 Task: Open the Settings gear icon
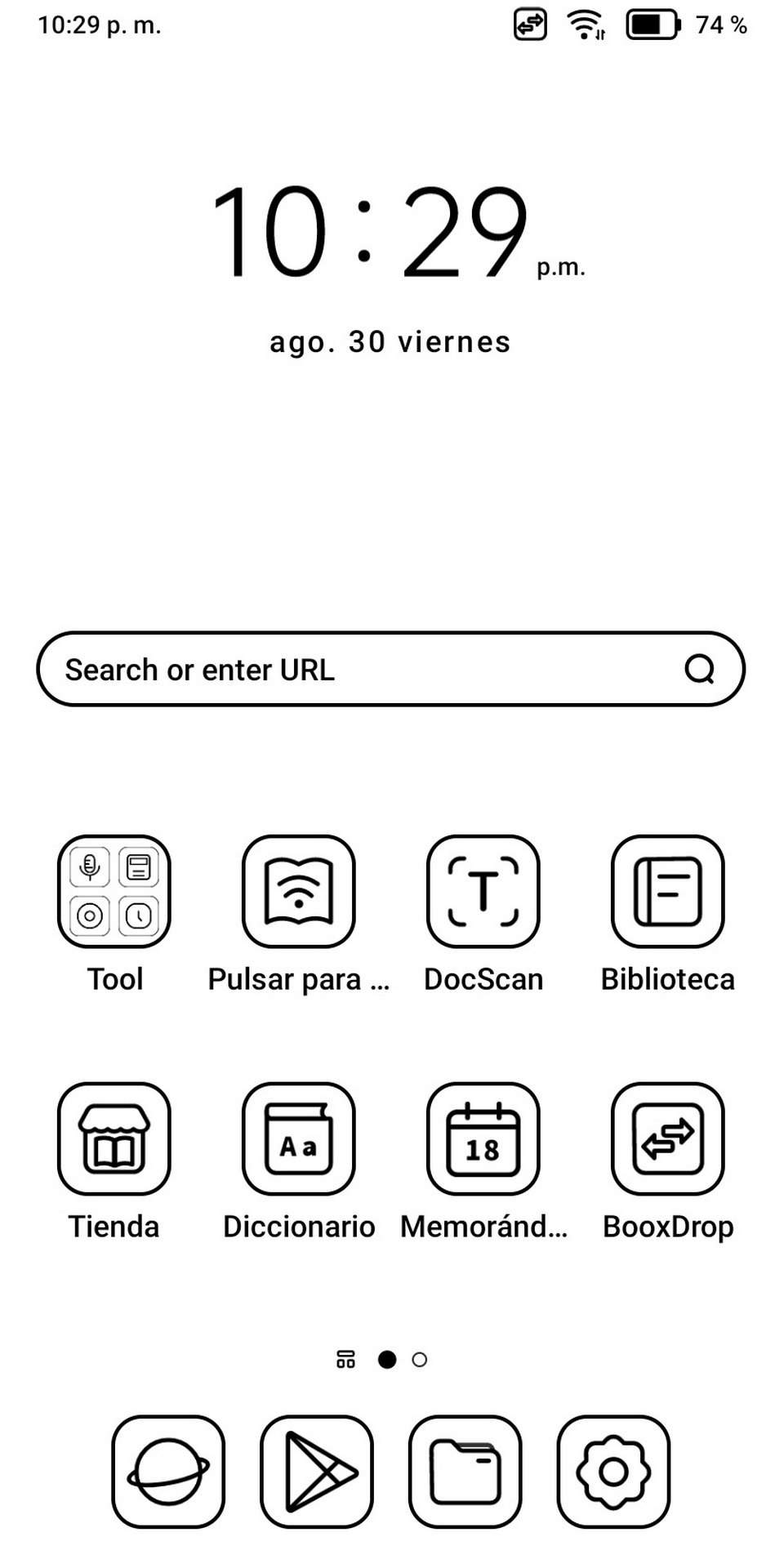[x=614, y=1472]
